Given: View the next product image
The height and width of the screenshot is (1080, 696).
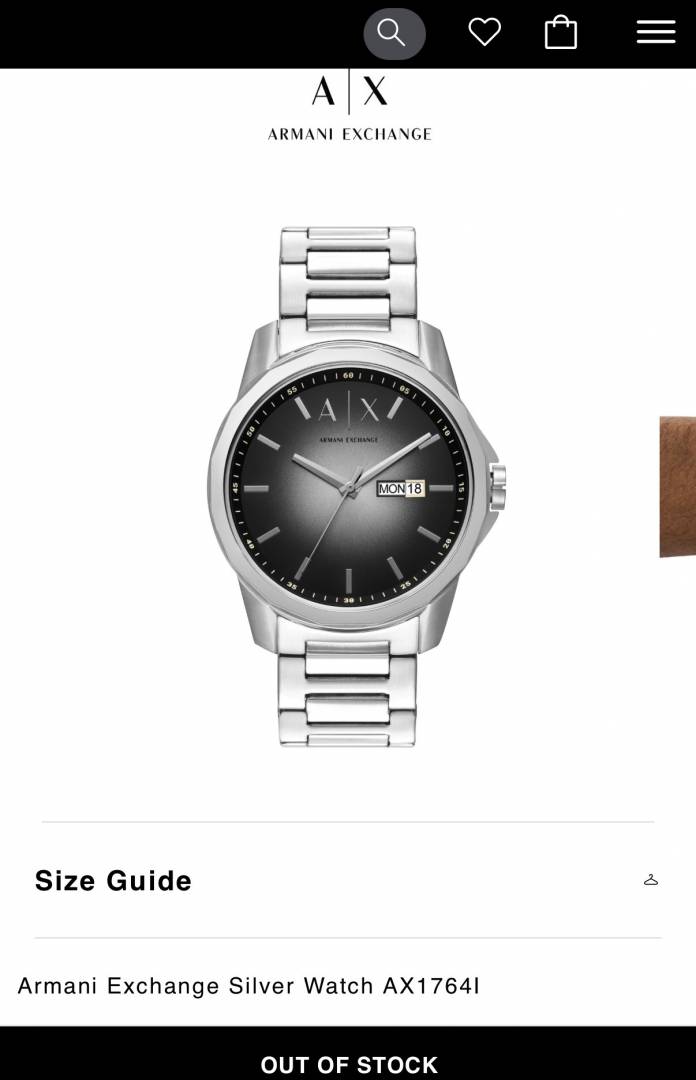Looking at the screenshot, I should [678, 486].
